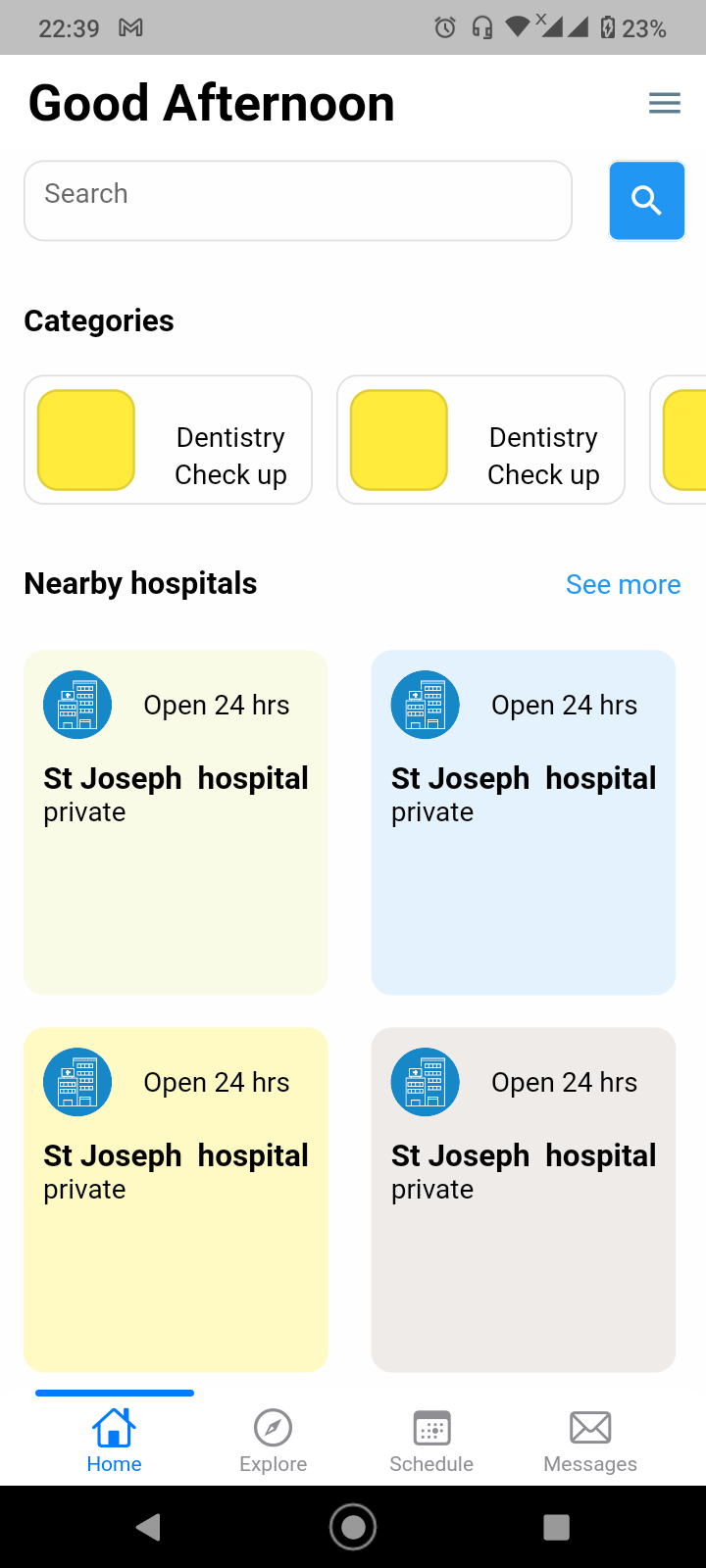The height and width of the screenshot is (1568, 706).
Task: Open the hamburger menu
Action: [665, 102]
